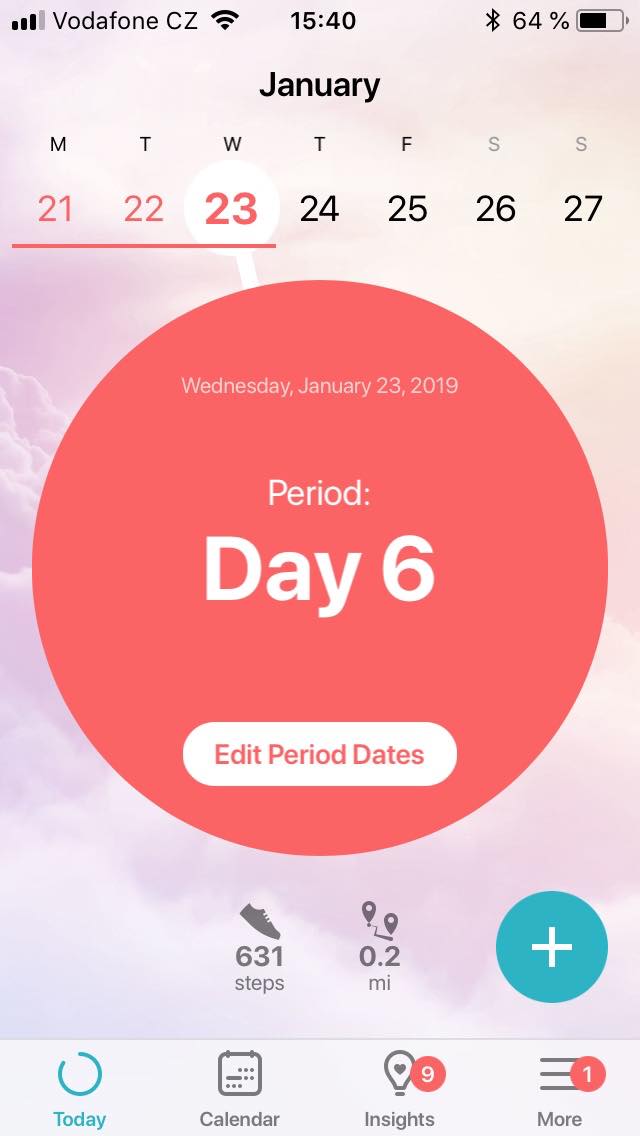
Task: Choose Saturday 26 in the week strip
Action: [495, 209]
